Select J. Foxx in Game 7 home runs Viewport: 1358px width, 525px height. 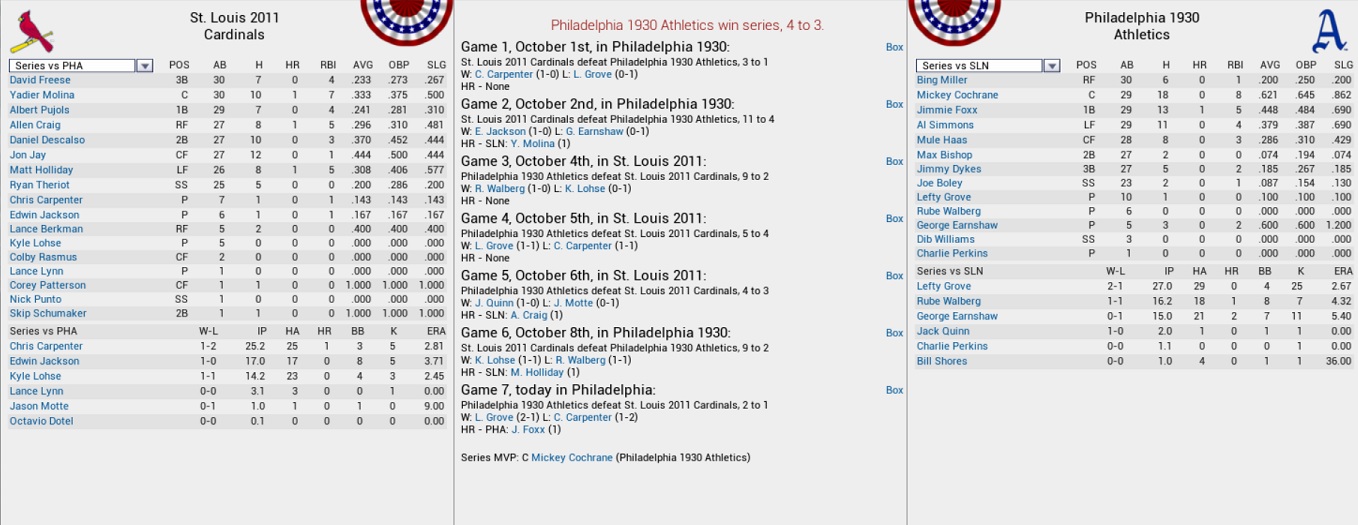coord(528,430)
